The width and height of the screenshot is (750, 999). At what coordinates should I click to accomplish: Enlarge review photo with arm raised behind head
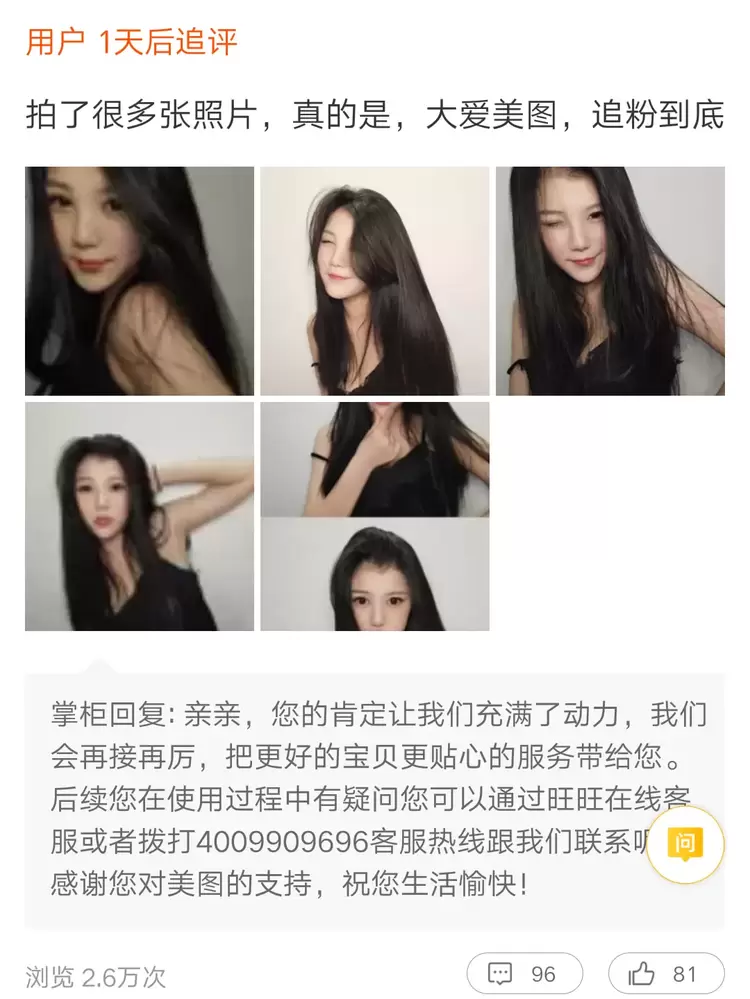point(139,516)
